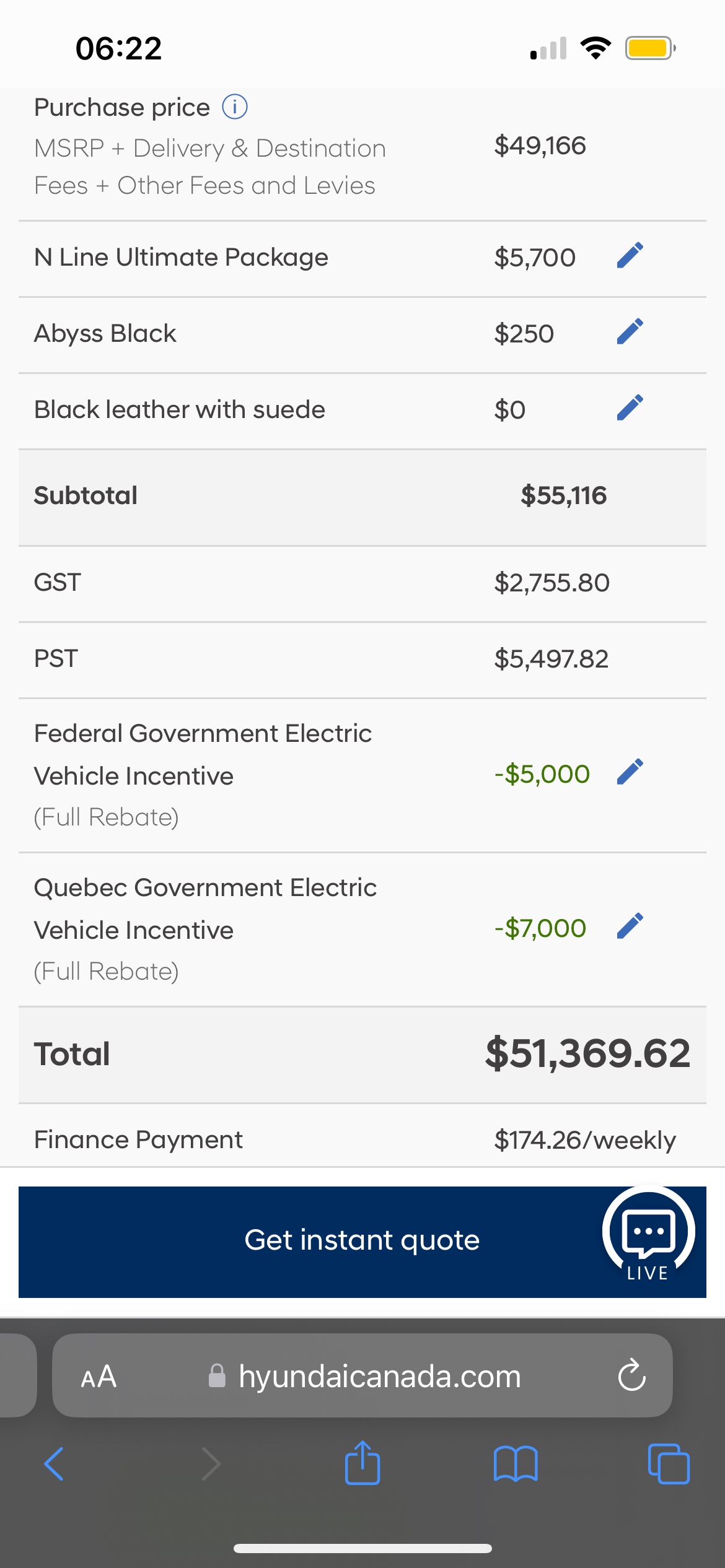Image resolution: width=725 pixels, height=1568 pixels.
Task: Open the AA reader options
Action: point(99,1377)
